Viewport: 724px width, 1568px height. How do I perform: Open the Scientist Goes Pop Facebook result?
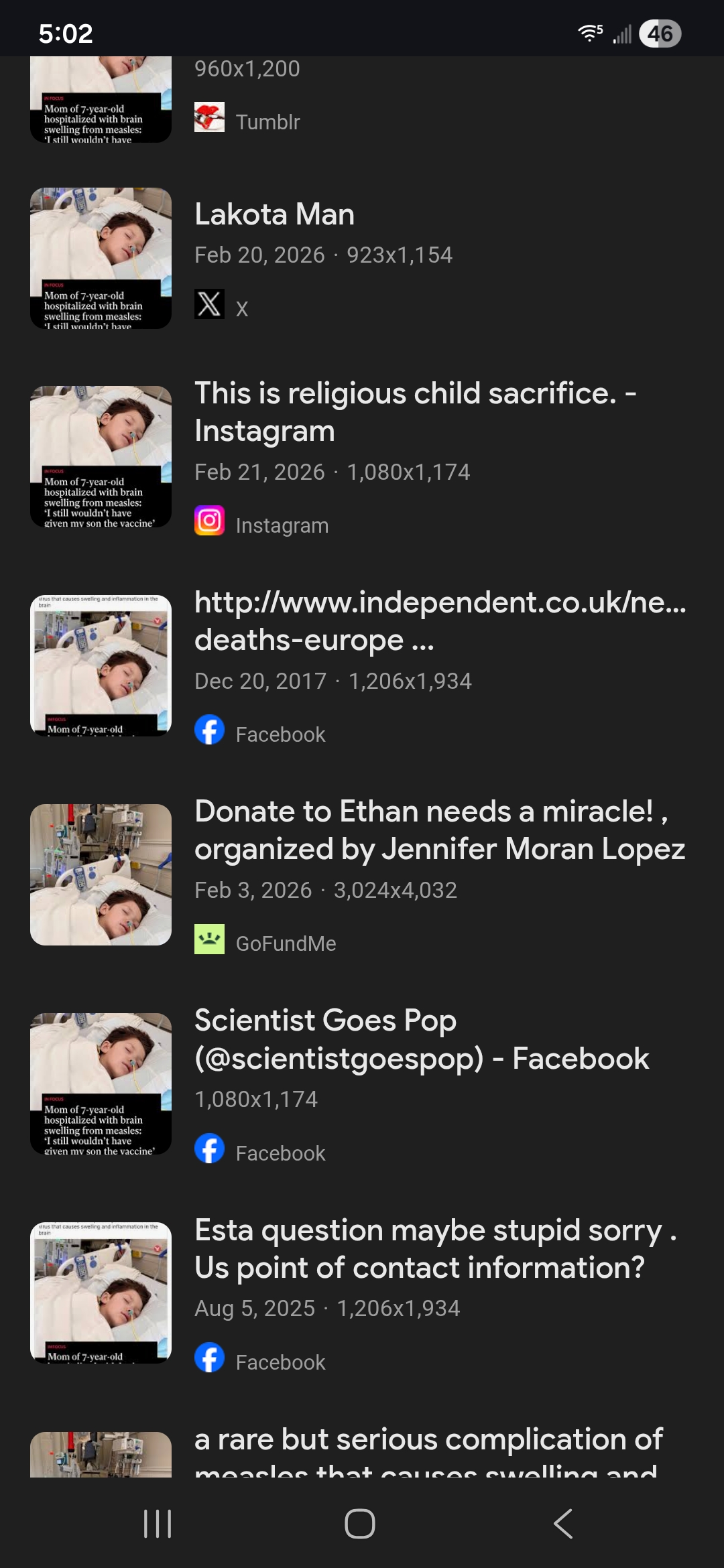[421, 1039]
